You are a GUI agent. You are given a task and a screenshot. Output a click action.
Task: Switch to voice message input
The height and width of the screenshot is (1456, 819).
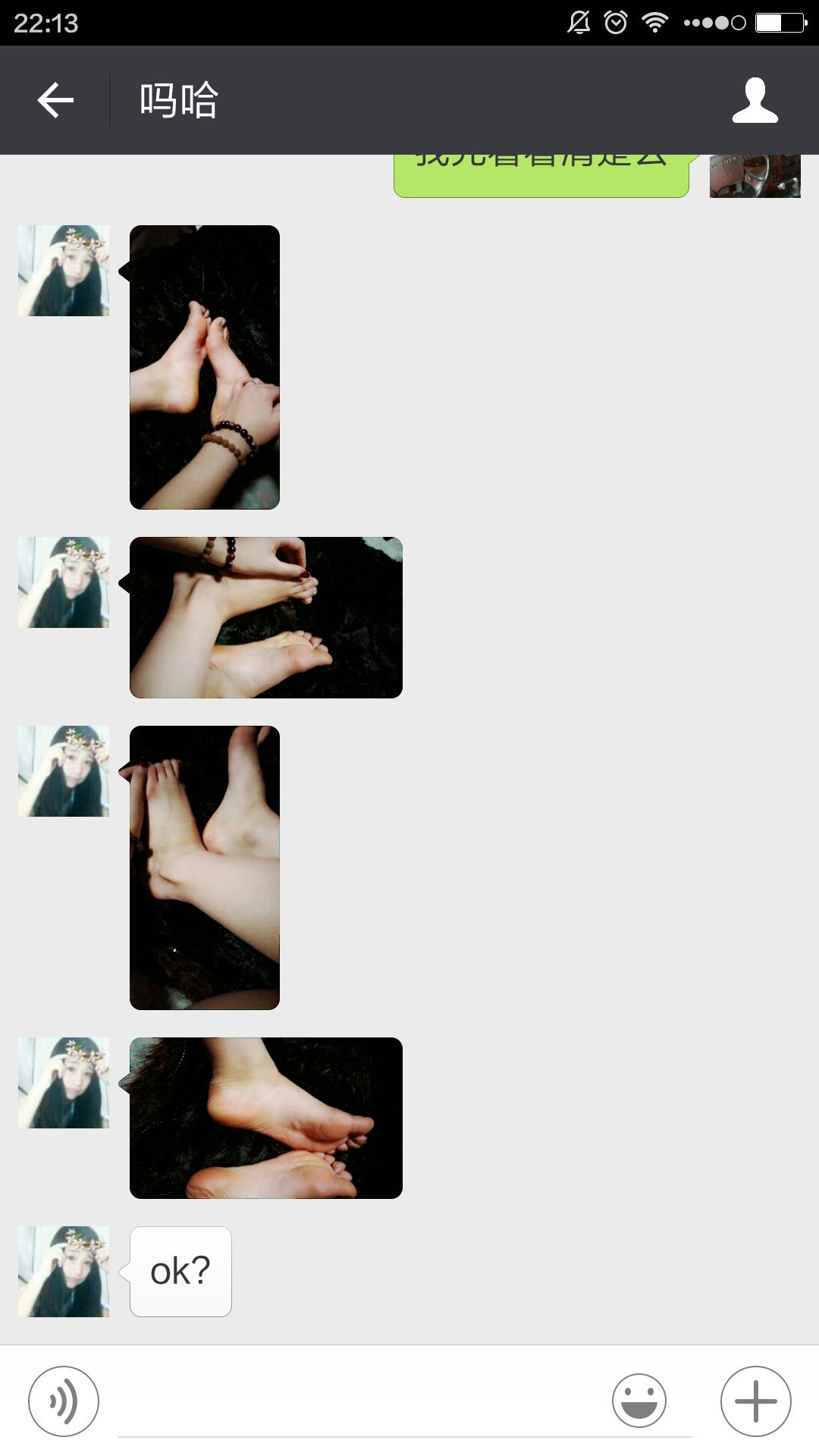[64, 1401]
